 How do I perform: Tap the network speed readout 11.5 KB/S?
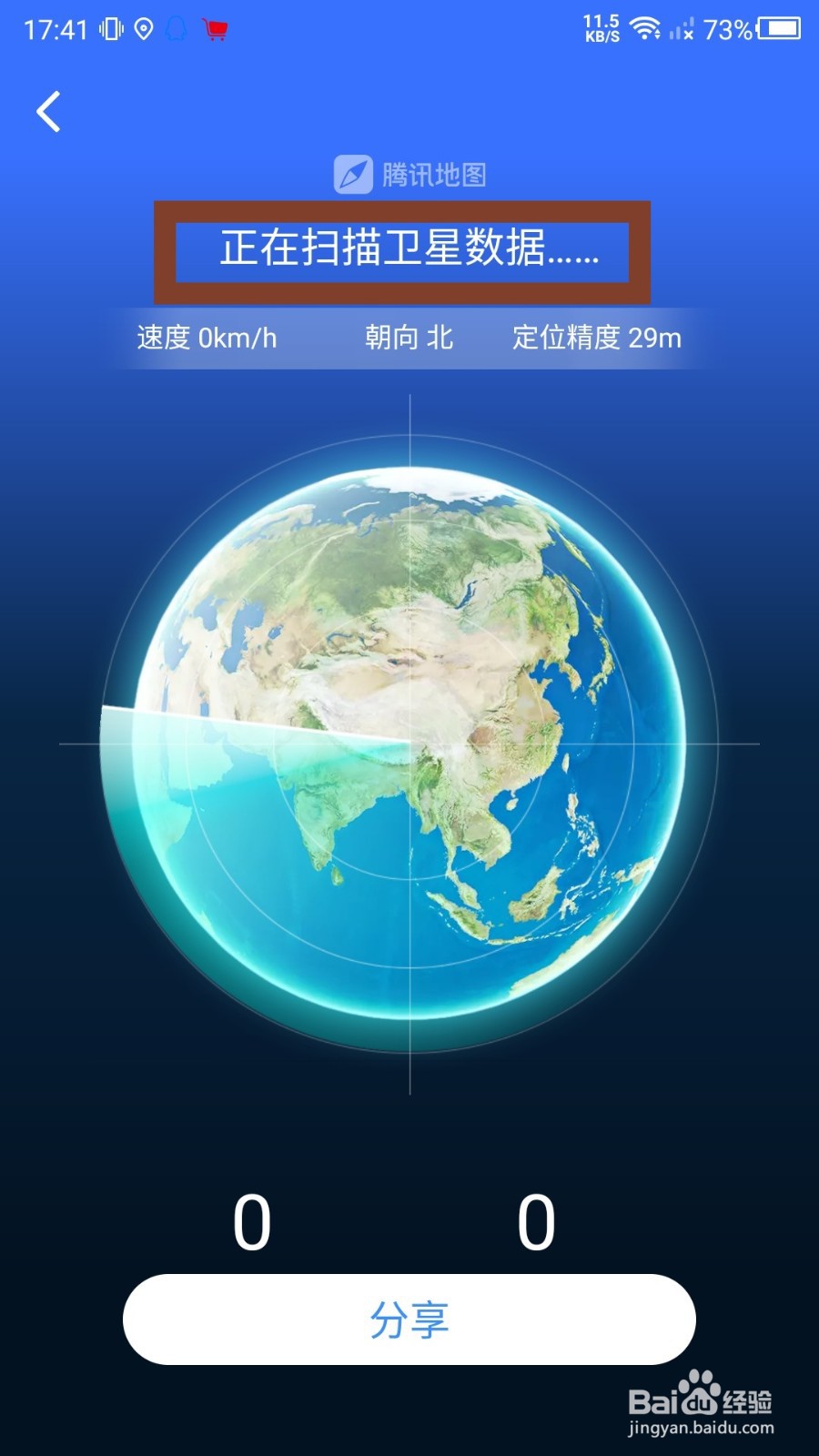[604, 27]
